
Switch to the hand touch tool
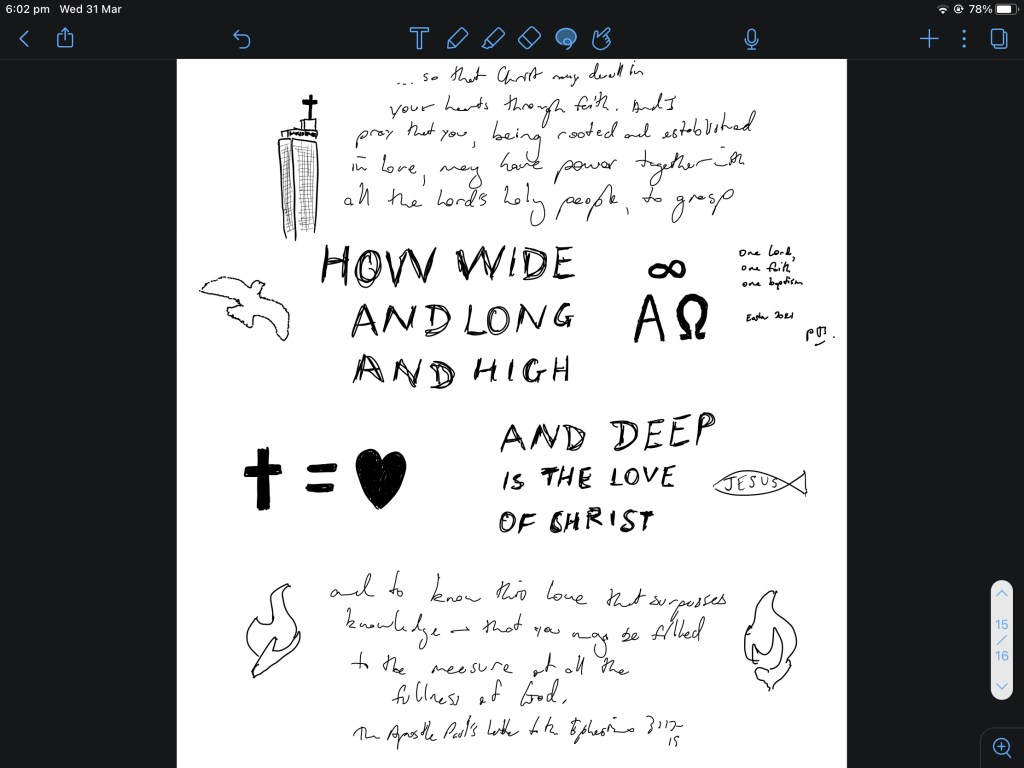pyautogui.click(x=601, y=39)
